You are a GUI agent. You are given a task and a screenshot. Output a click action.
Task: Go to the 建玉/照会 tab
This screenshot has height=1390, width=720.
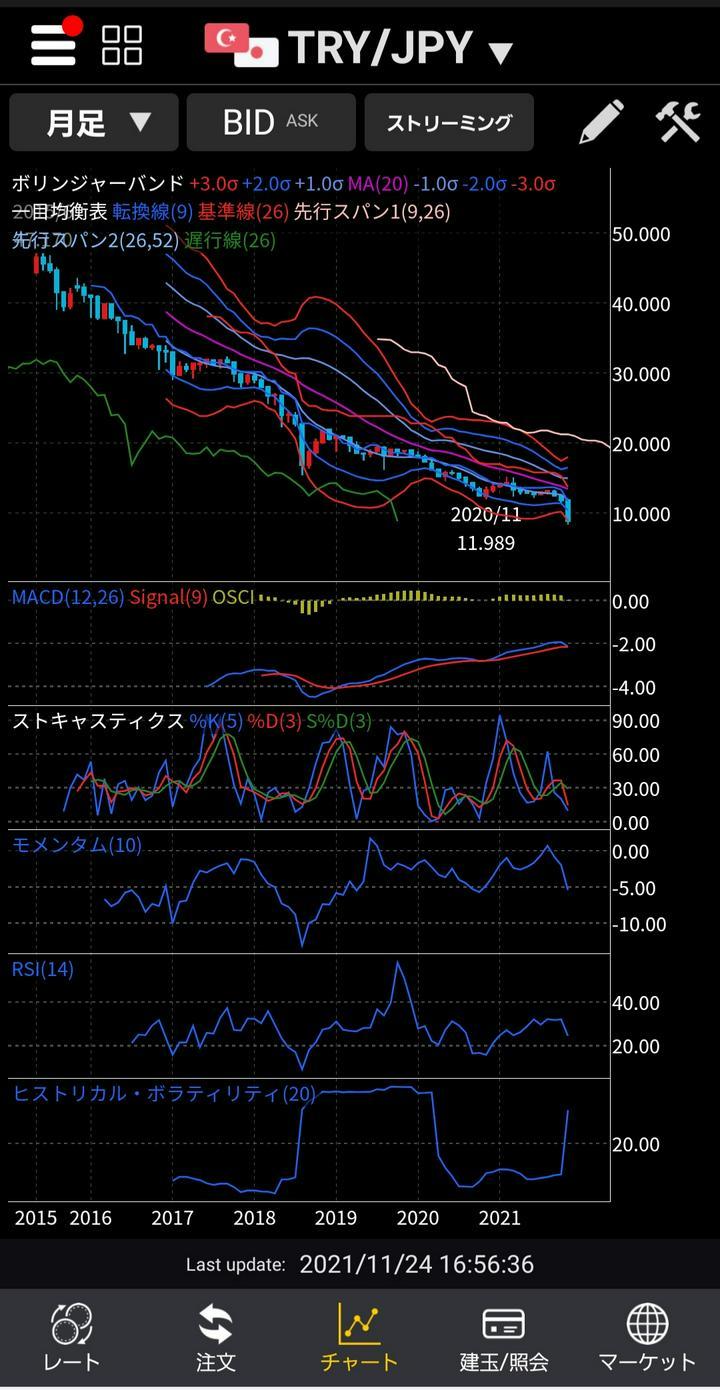[x=504, y=1338]
